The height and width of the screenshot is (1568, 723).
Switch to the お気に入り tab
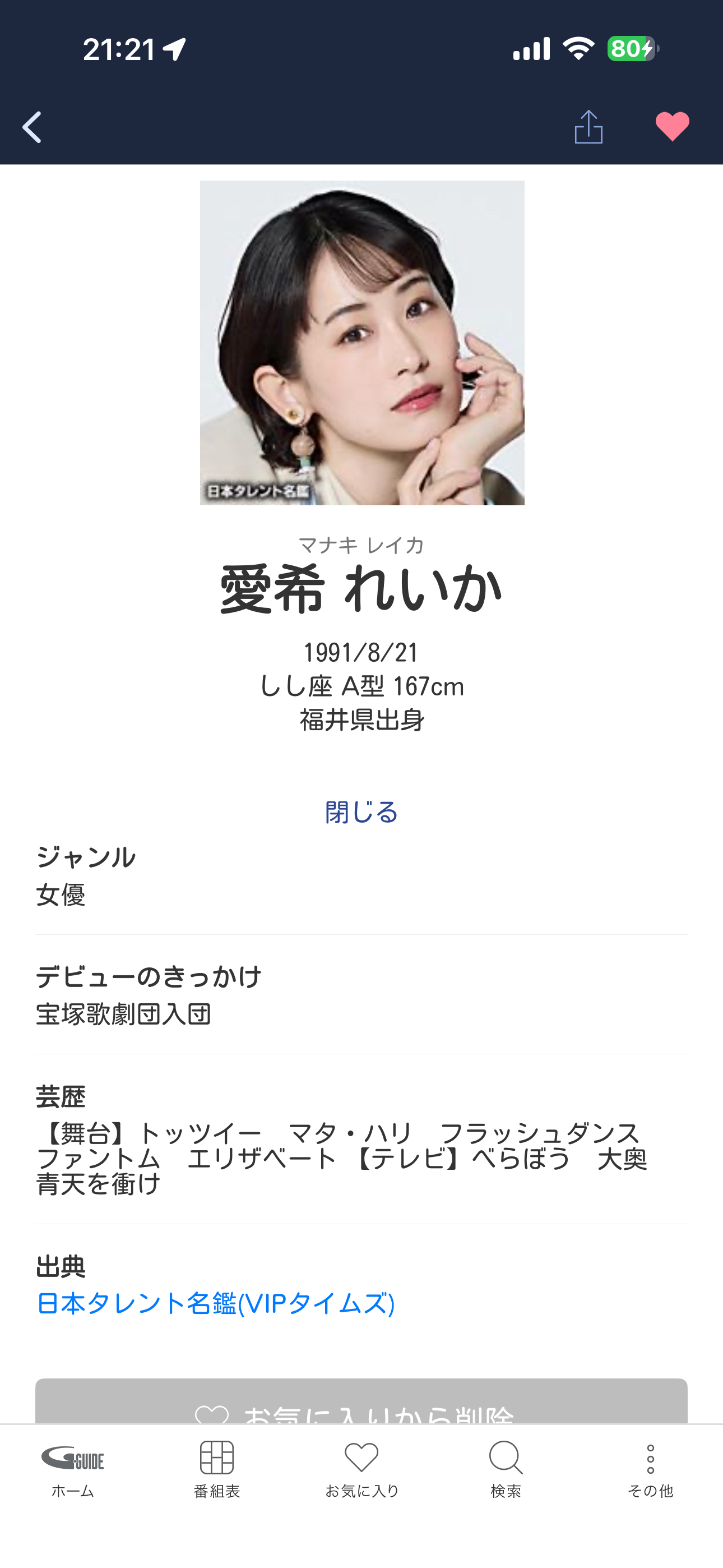(361, 1469)
